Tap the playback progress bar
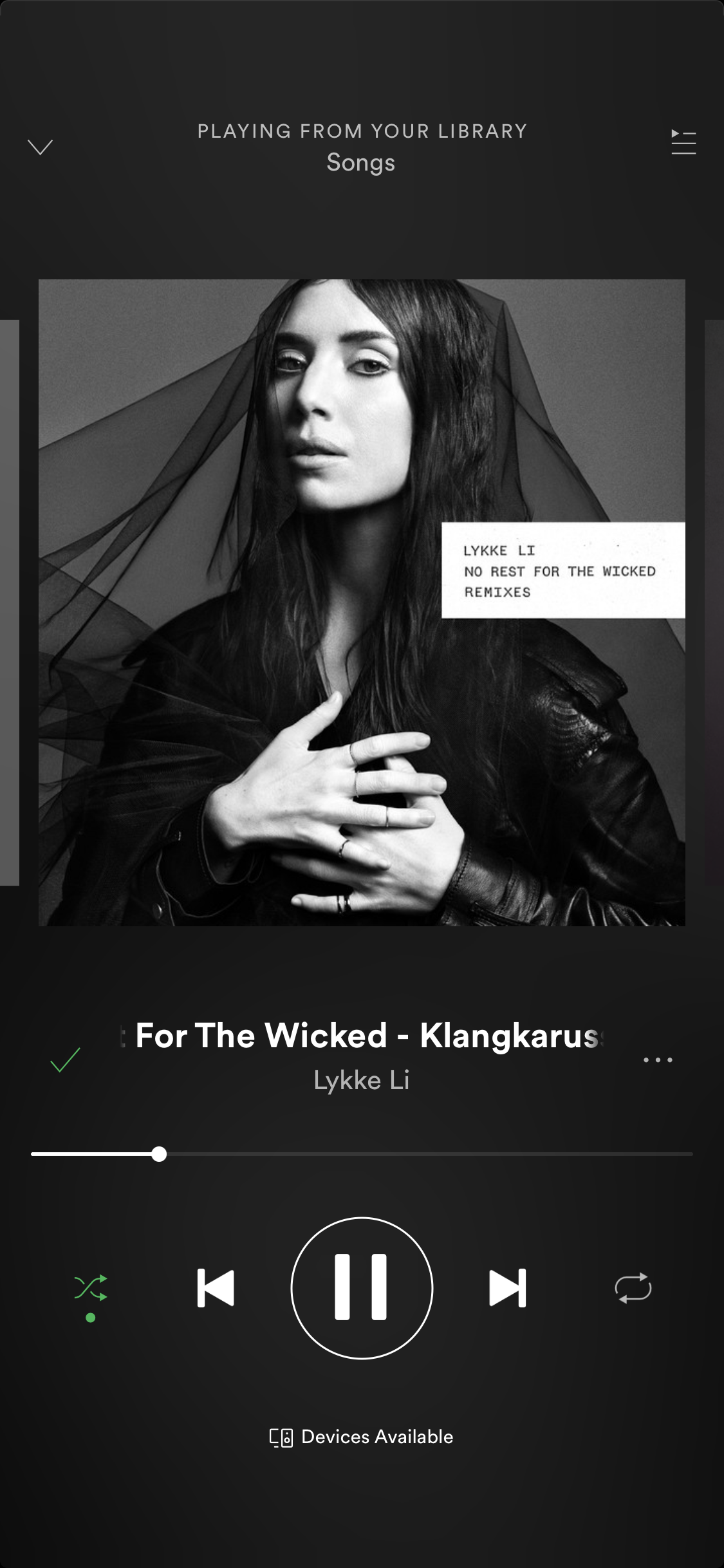 pyautogui.click(x=362, y=1154)
